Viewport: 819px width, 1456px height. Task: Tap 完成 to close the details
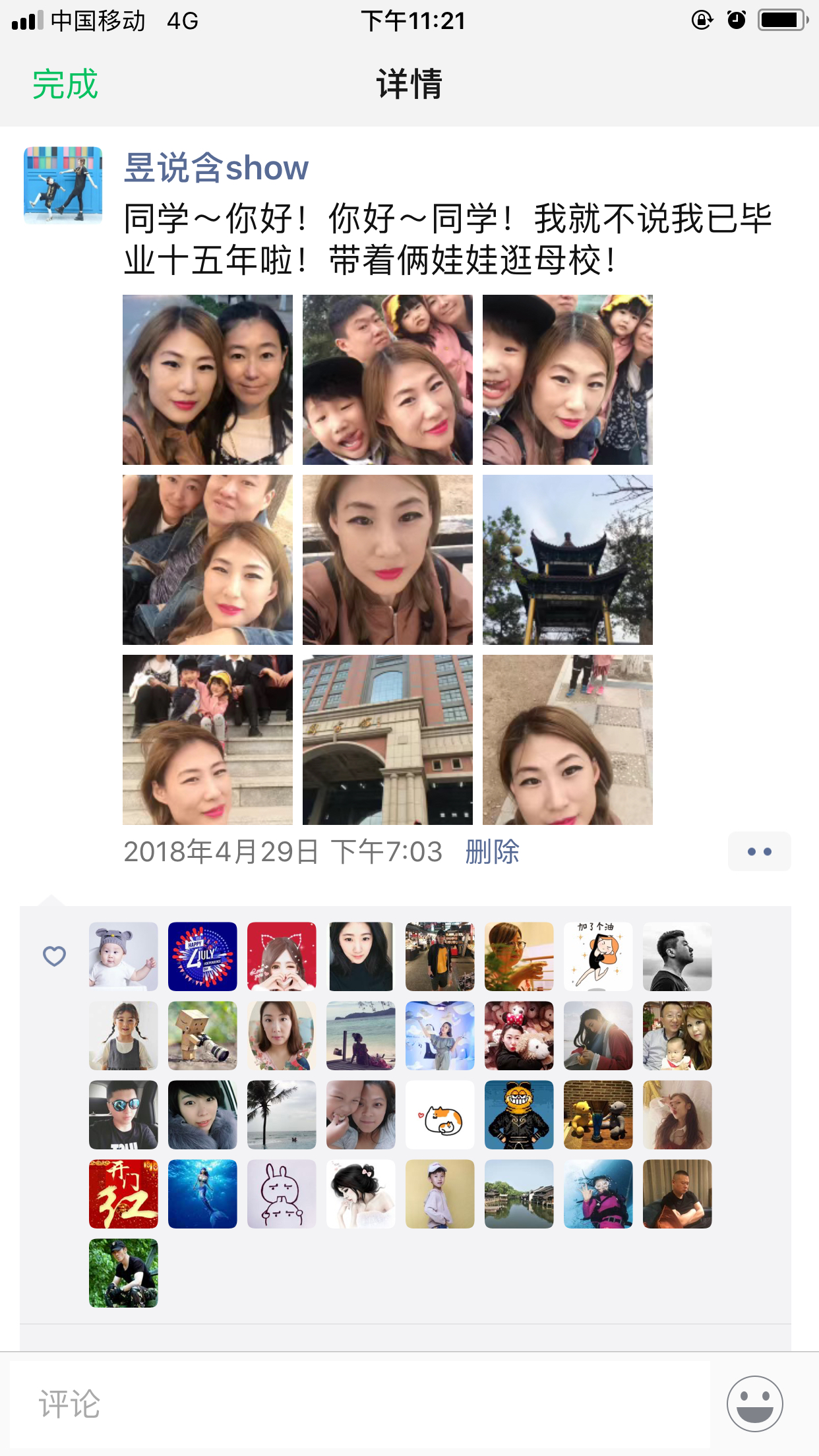[65, 85]
